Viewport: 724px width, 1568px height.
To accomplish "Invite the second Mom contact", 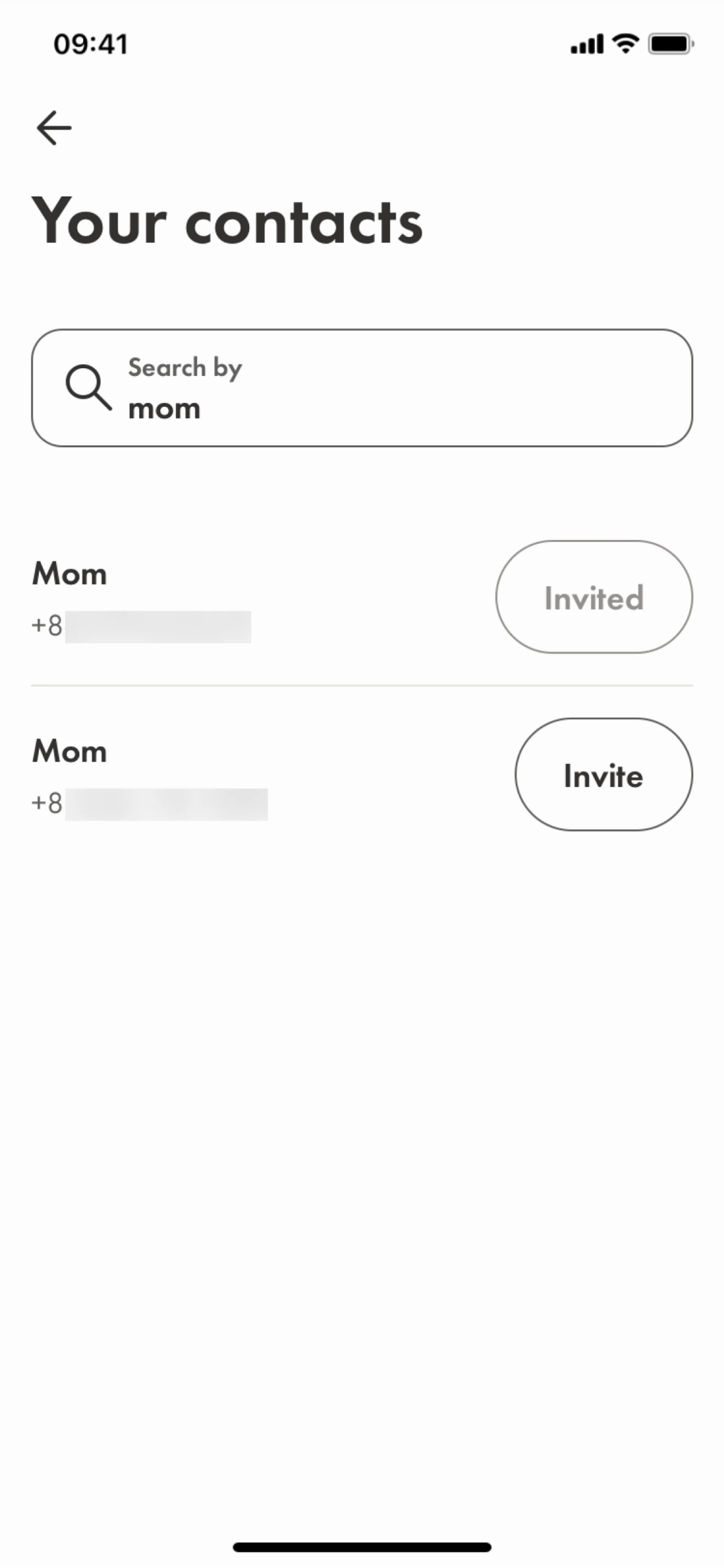I will [x=603, y=775].
